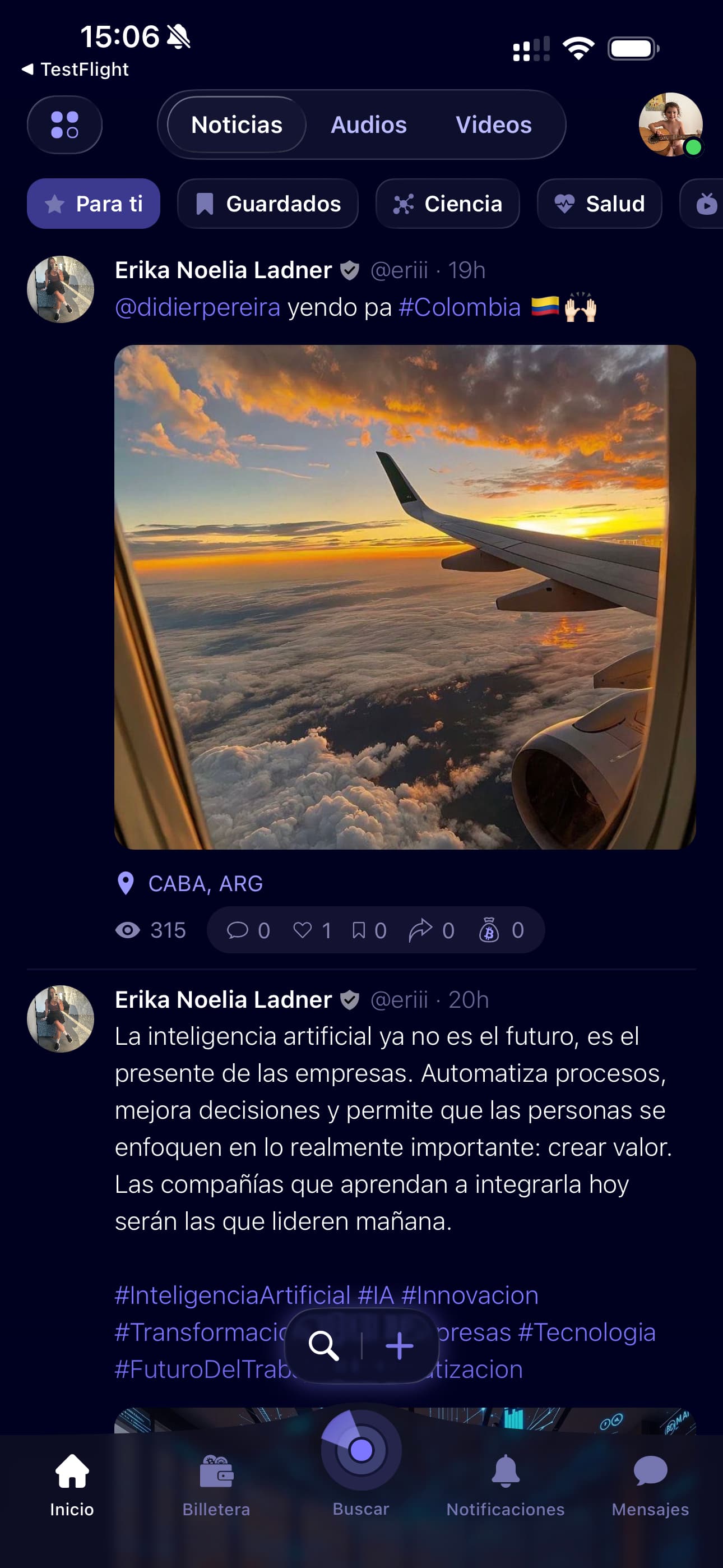Return to TestFlight via the back link
The height and width of the screenshot is (1568, 723).
click(76, 70)
